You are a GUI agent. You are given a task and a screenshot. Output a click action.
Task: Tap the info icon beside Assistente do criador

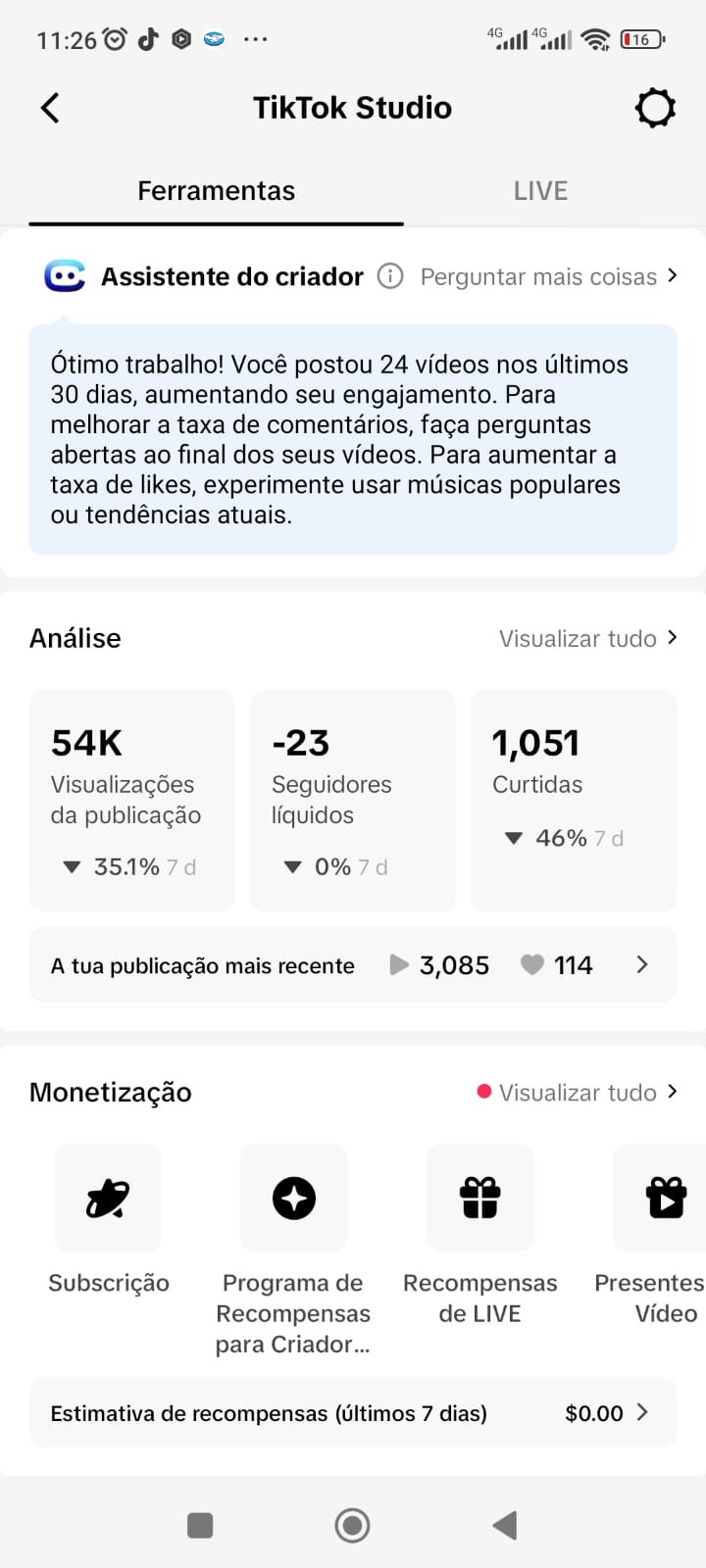[x=390, y=276]
